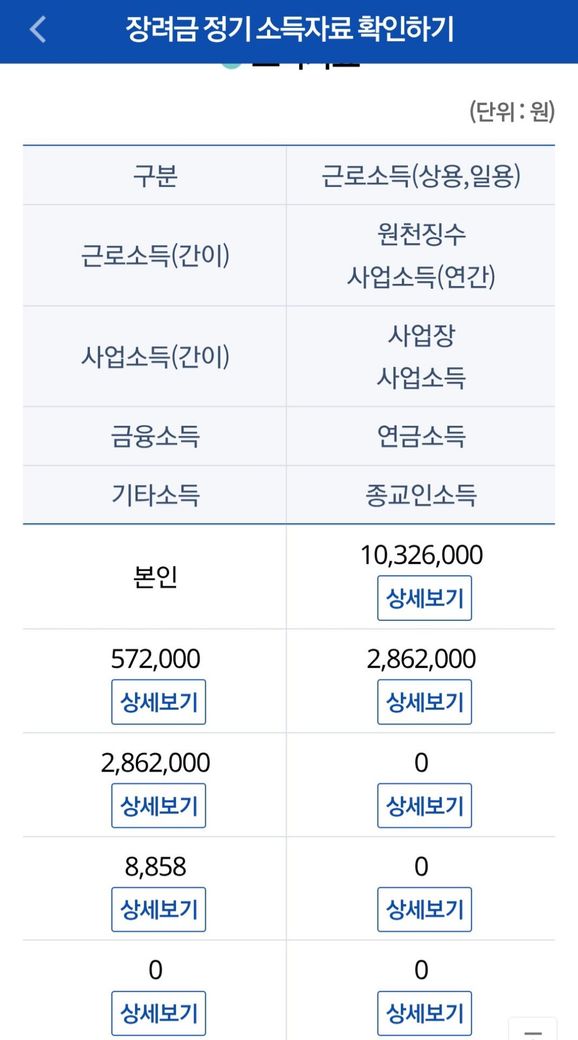The height and width of the screenshot is (1040, 578).
Task: Open 상세보기 for the 0 beside 8,858
Action: 424,909
